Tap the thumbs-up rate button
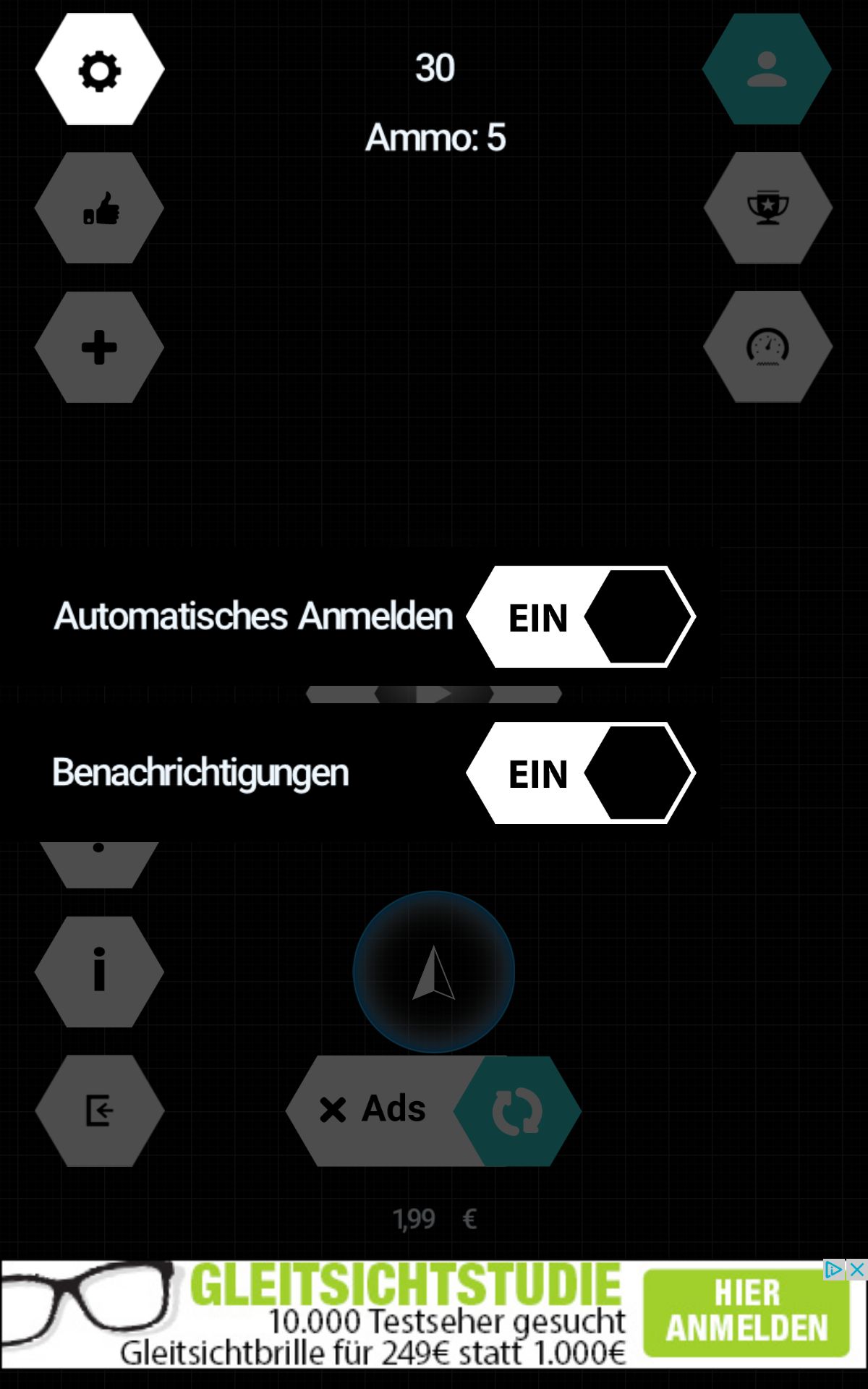 [x=100, y=208]
